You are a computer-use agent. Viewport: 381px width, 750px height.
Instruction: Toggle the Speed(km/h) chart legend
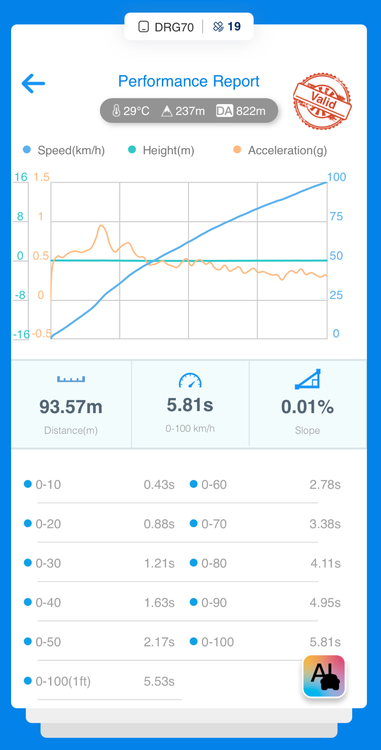coord(64,151)
